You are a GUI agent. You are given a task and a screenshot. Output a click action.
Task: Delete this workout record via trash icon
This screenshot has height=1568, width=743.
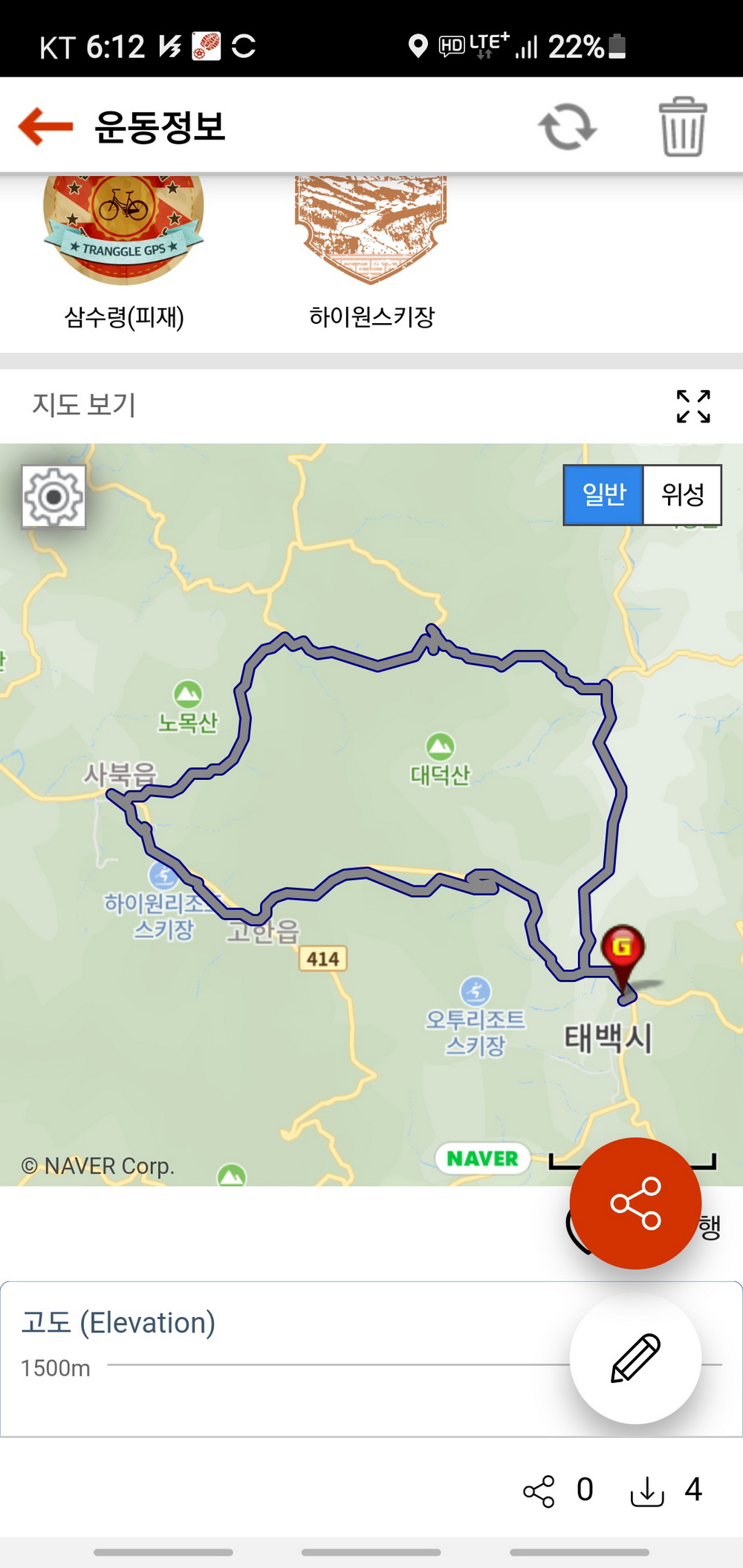[682, 126]
